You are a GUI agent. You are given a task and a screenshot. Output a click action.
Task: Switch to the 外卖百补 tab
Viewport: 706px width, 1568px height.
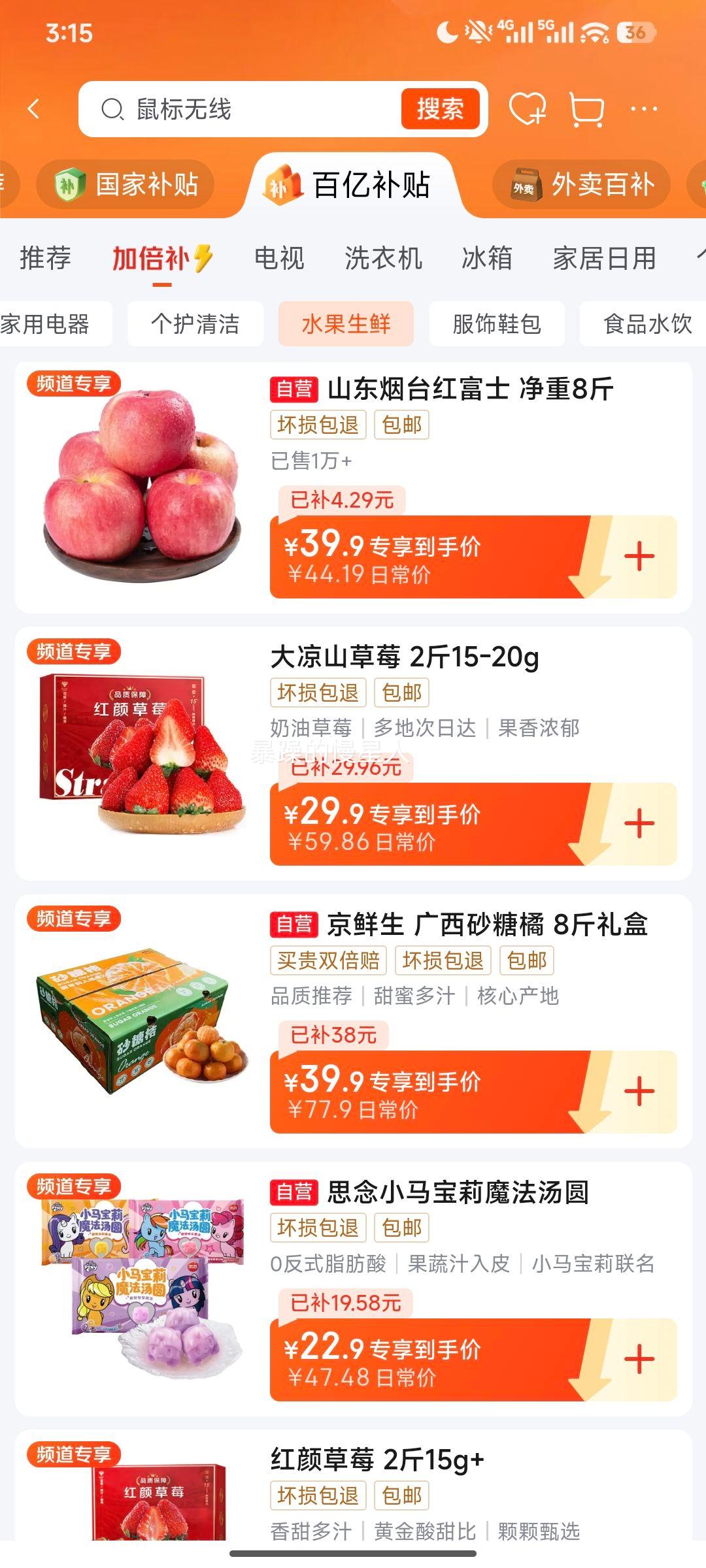582,185
